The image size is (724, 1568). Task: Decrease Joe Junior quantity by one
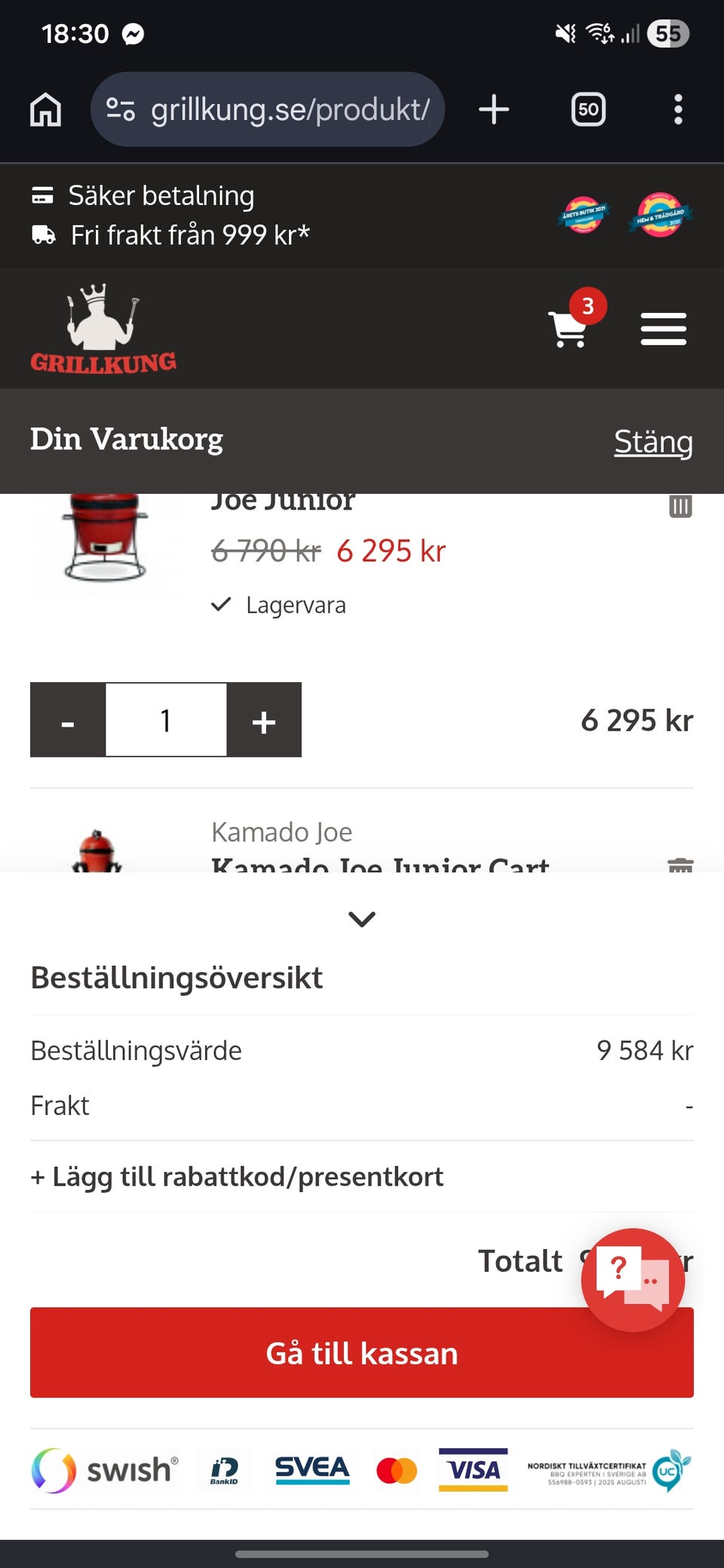[68, 720]
